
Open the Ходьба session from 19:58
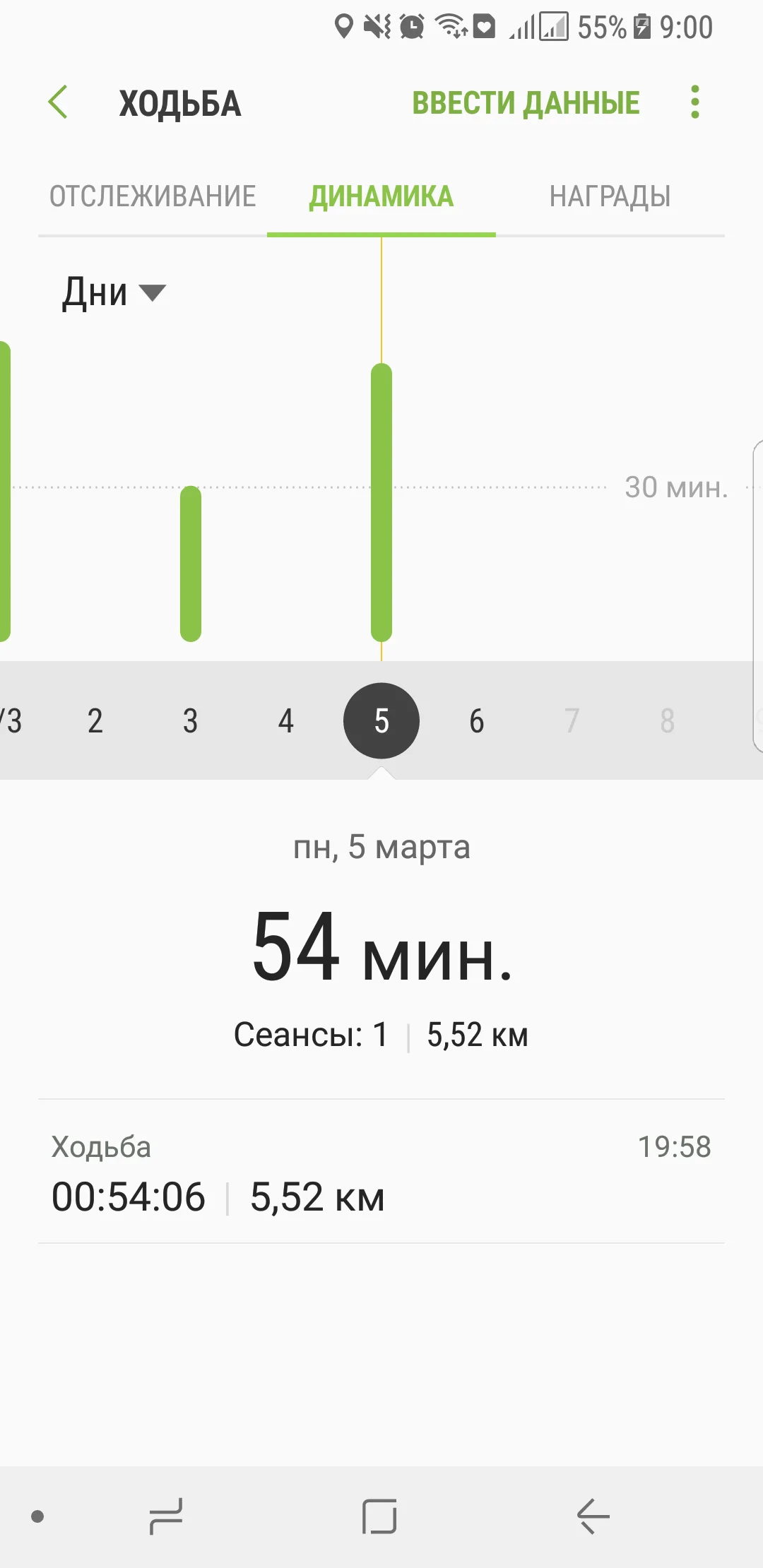pyautogui.click(x=381, y=1172)
